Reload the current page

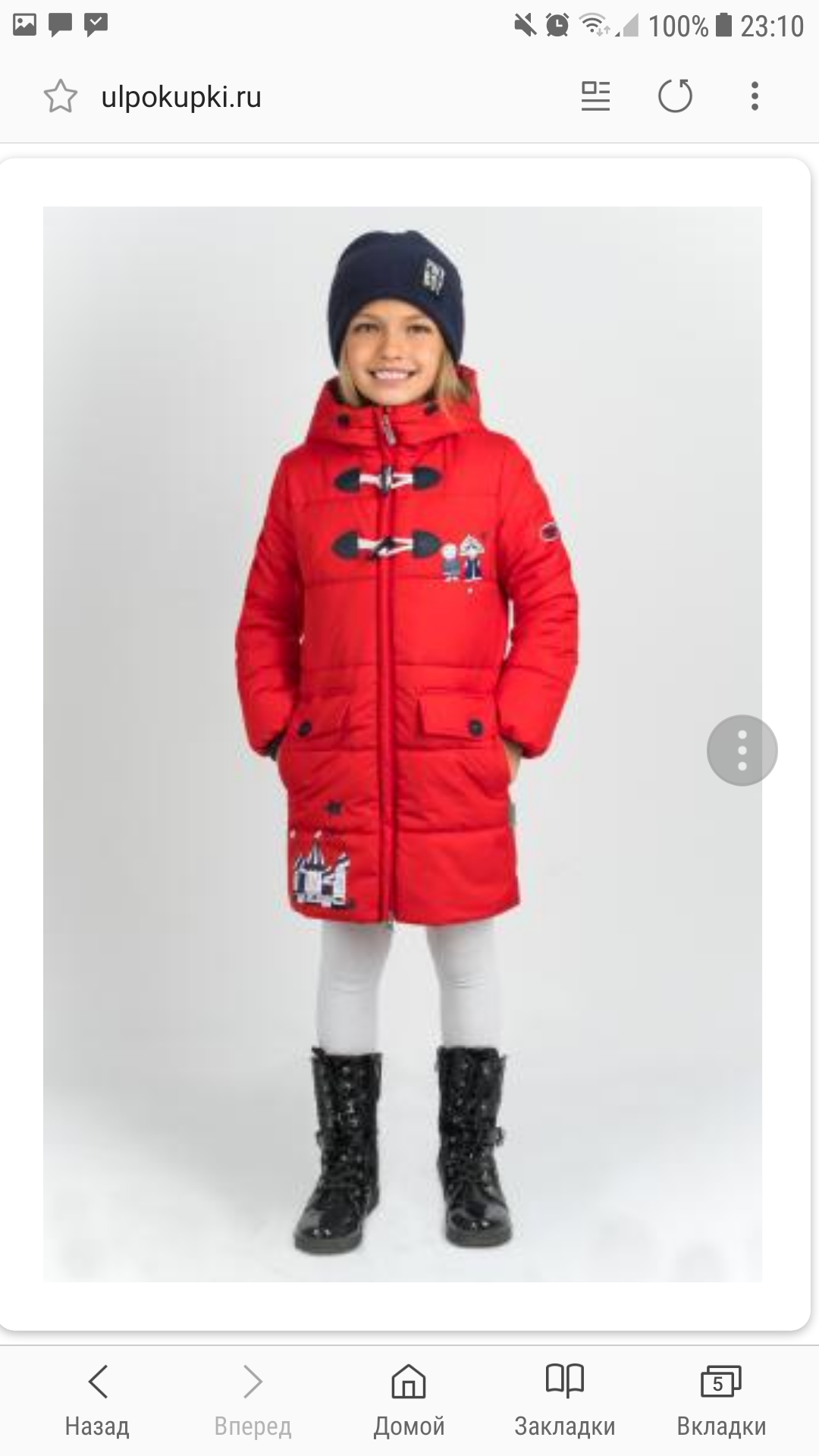pyautogui.click(x=675, y=96)
